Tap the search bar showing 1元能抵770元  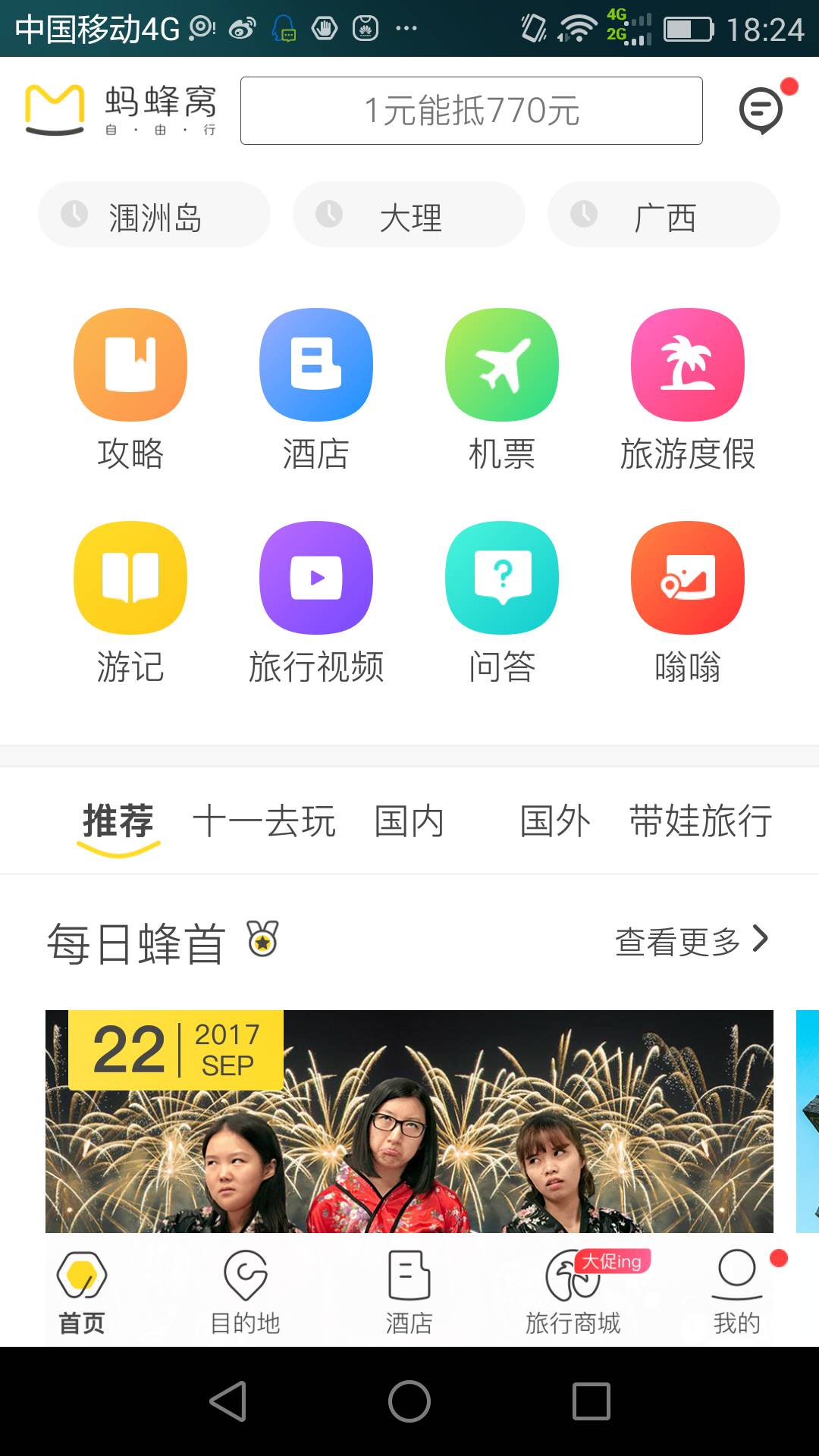click(x=471, y=111)
